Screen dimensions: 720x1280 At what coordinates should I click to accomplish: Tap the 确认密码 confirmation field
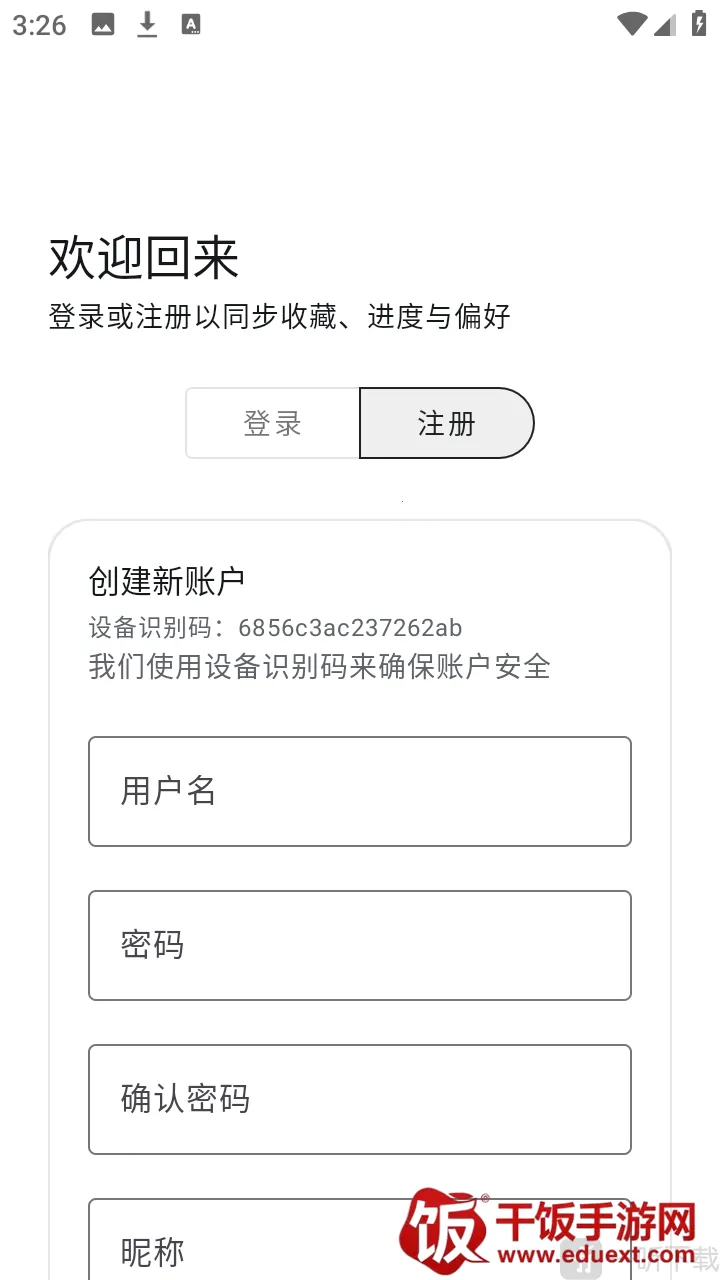(360, 1099)
